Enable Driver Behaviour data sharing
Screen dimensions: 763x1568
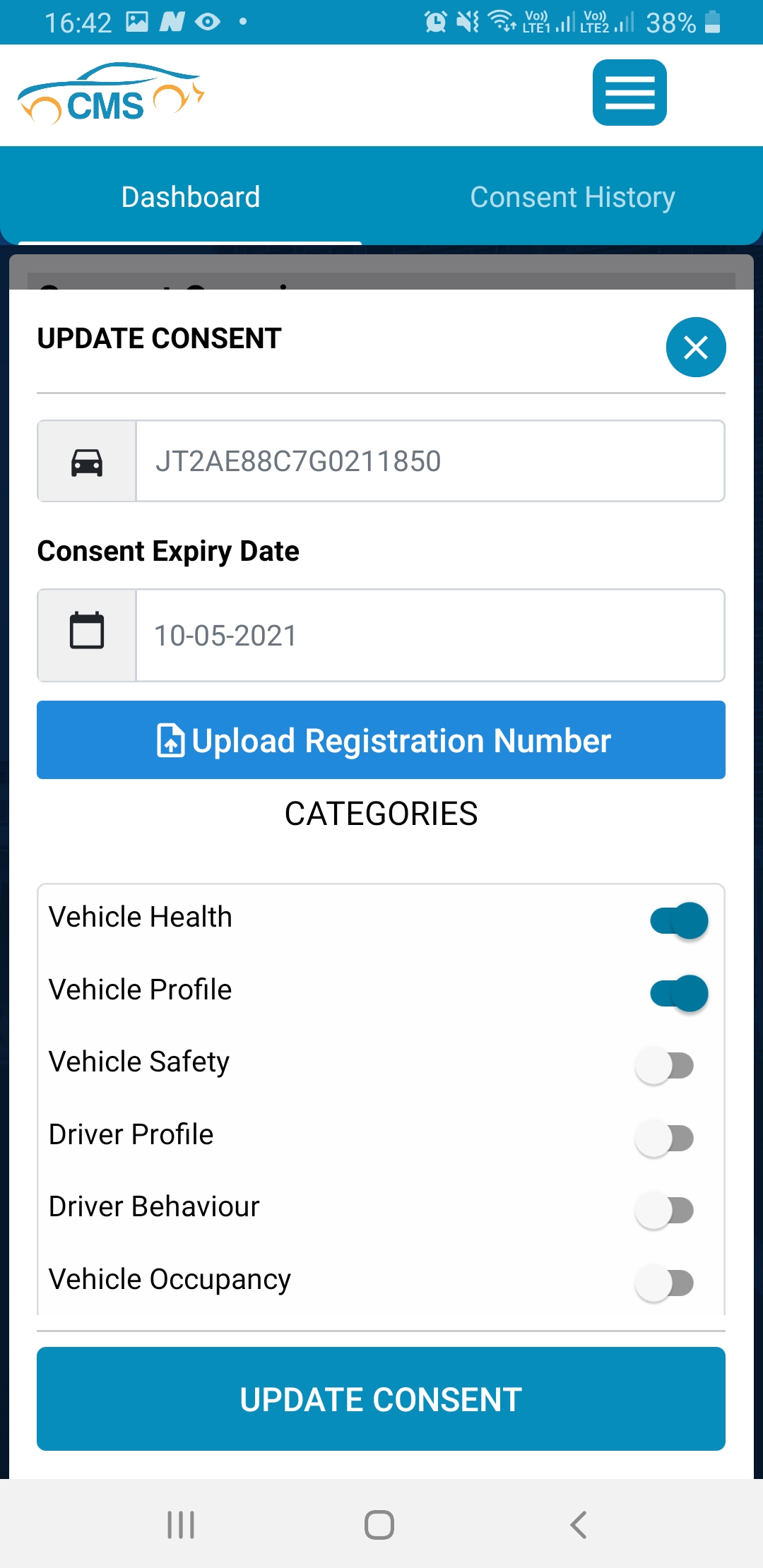(x=664, y=1210)
